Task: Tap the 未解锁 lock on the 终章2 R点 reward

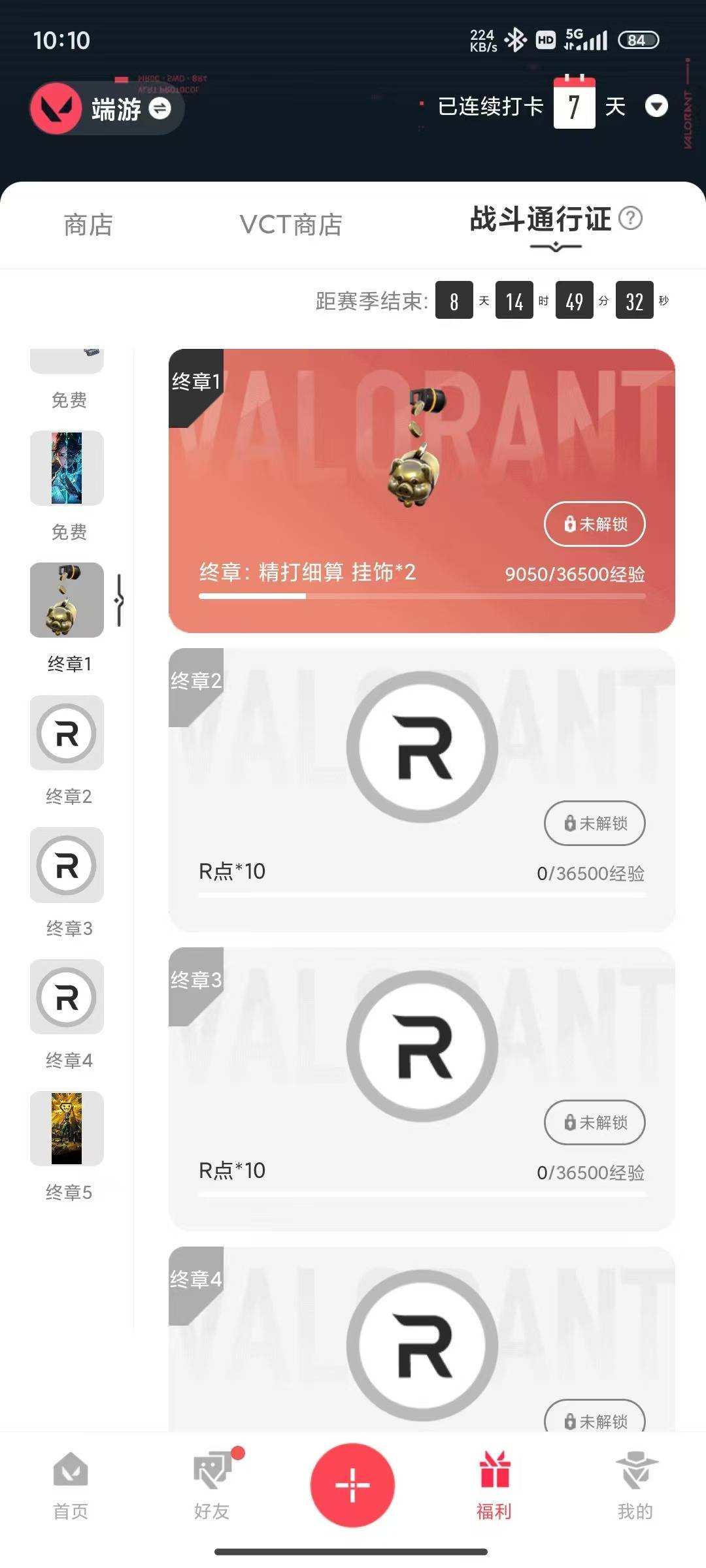Action: point(594,824)
